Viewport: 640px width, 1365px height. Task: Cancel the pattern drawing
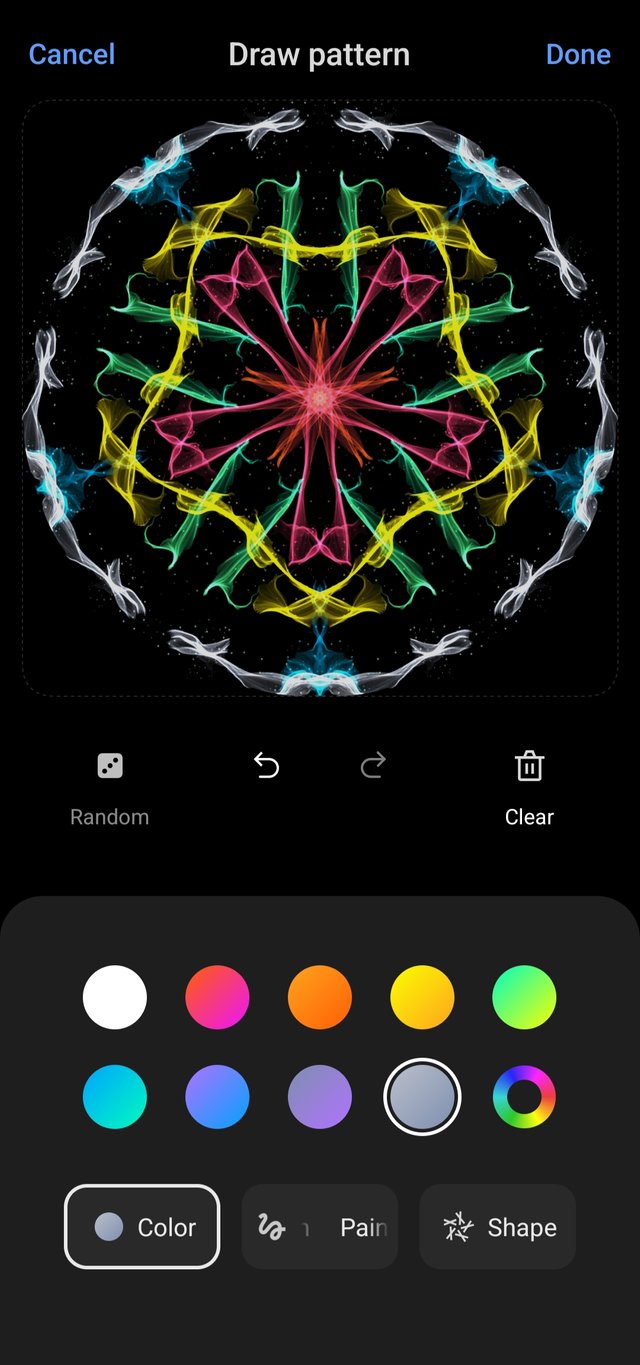(72, 54)
